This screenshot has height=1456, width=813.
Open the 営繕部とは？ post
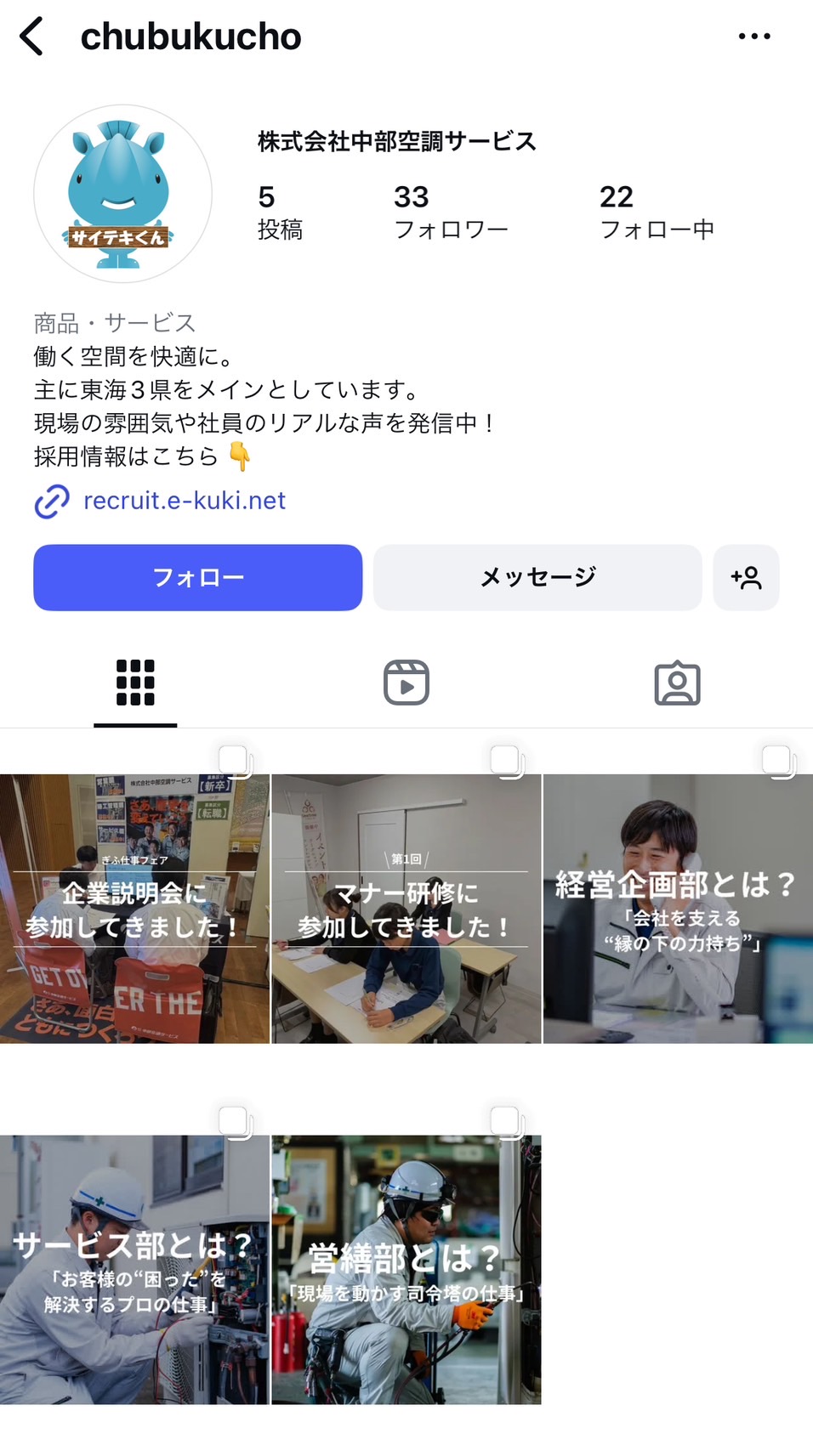click(x=406, y=1269)
